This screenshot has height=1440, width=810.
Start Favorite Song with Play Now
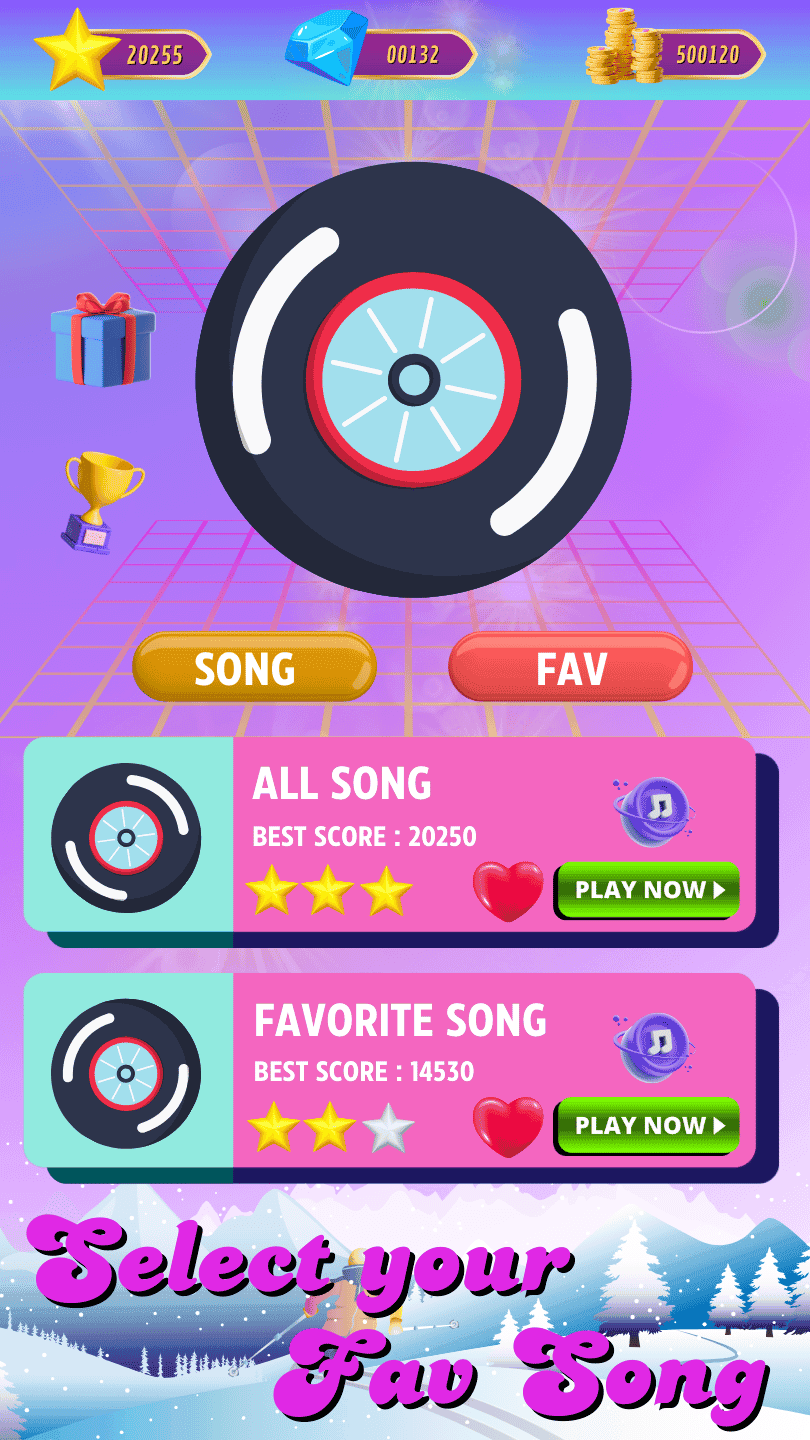(x=647, y=1125)
